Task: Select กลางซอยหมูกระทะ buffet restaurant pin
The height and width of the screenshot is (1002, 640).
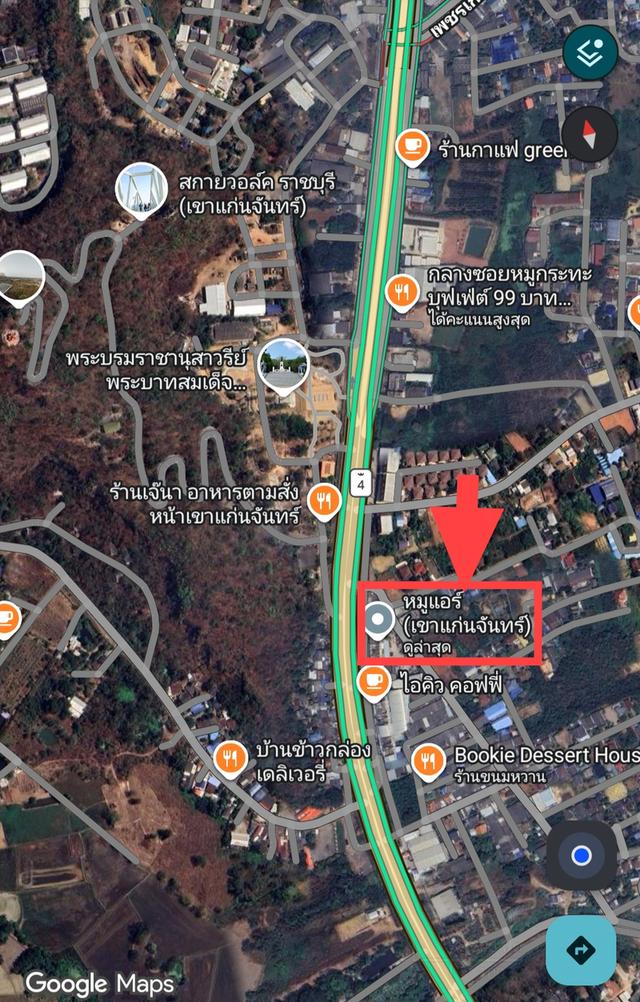Action: 402,291
